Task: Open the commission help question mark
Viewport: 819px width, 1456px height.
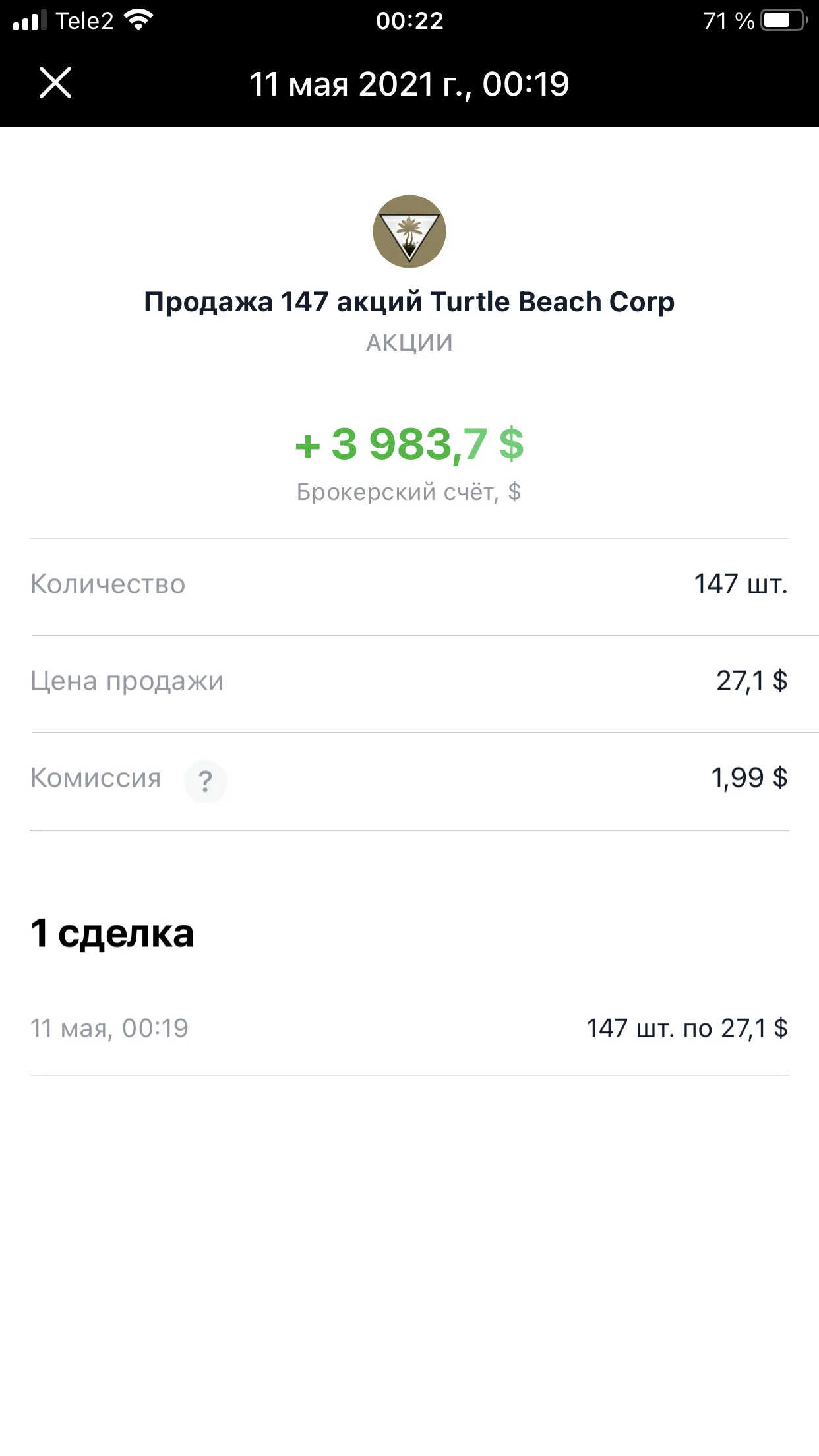Action: tap(205, 781)
